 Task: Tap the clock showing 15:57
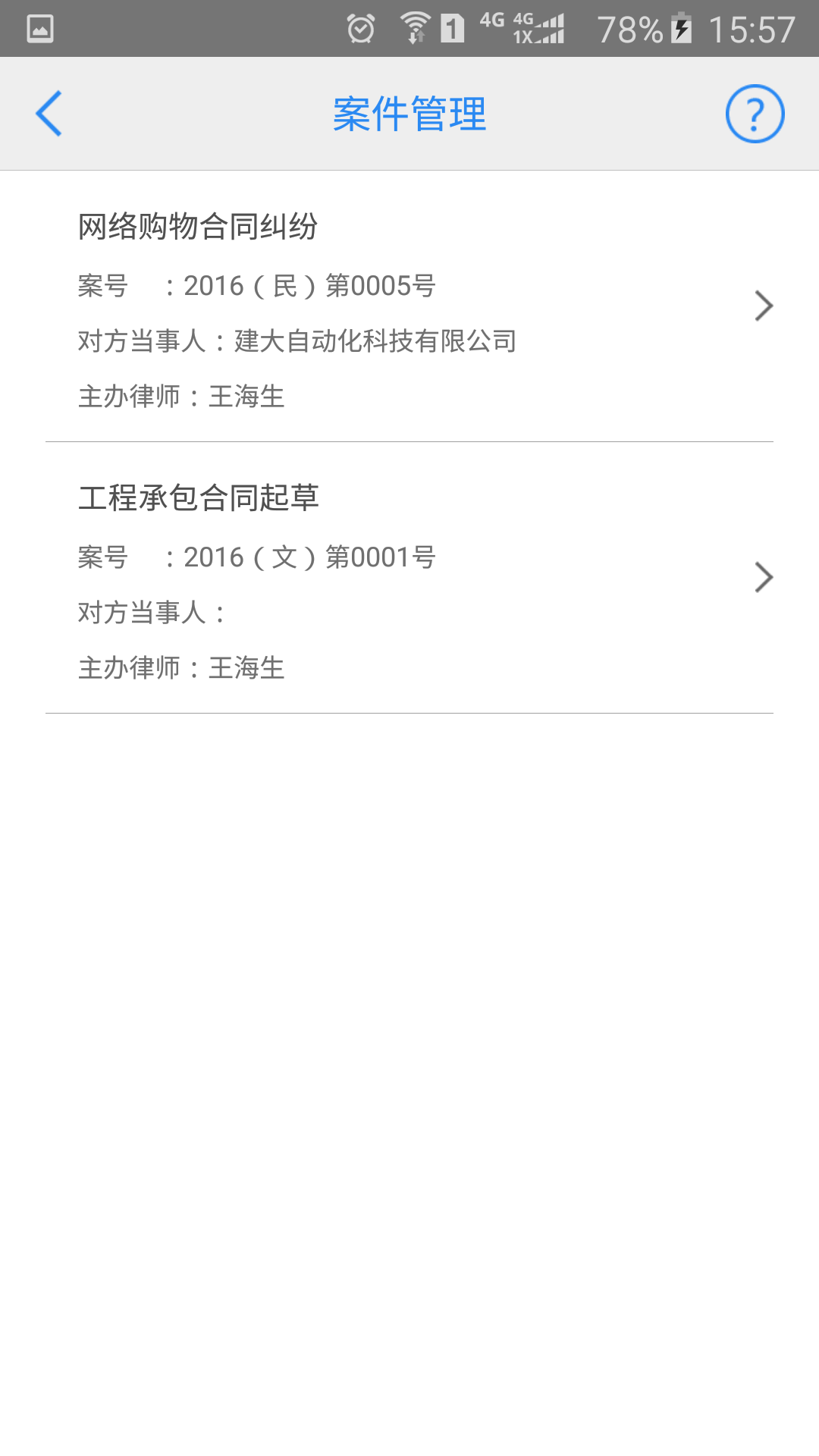pyautogui.click(x=754, y=29)
